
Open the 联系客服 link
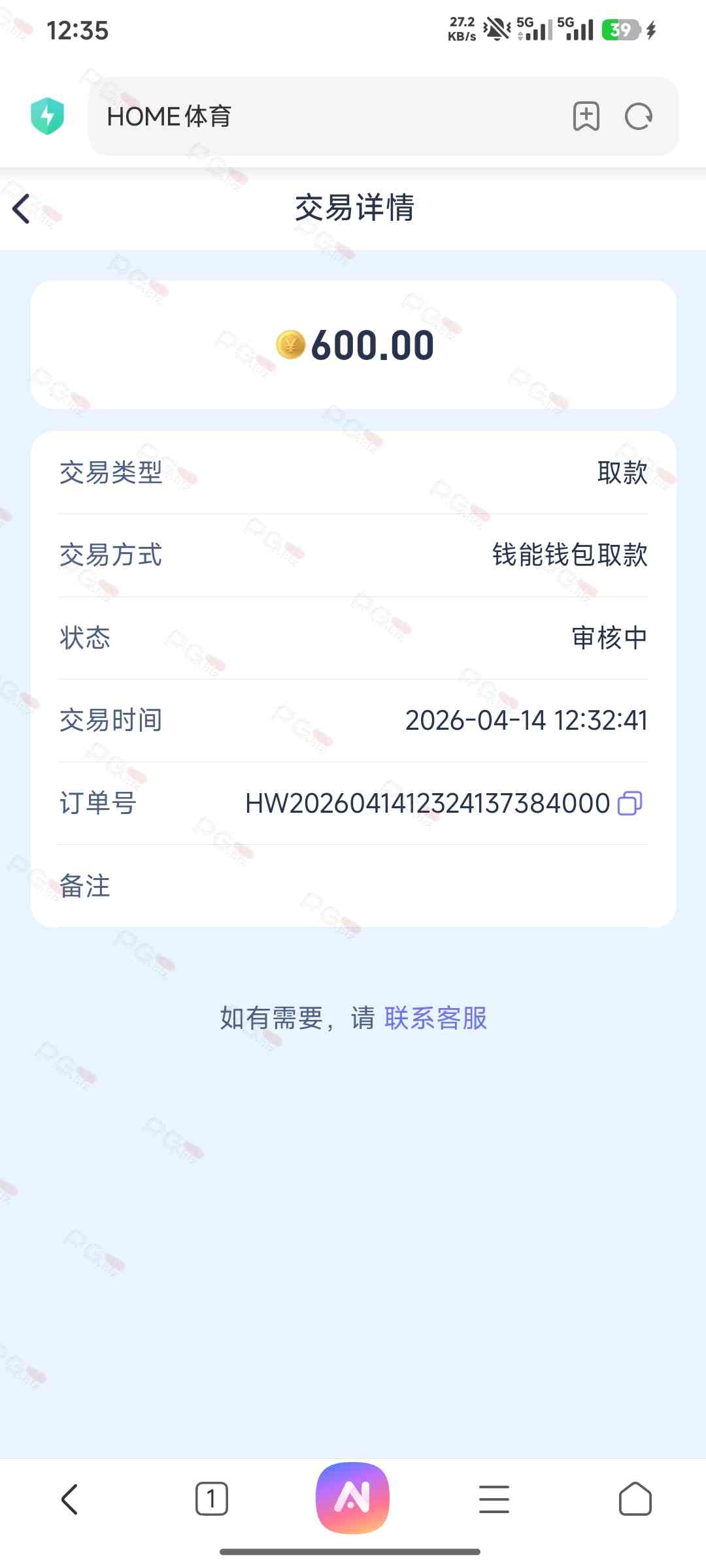coord(435,1018)
